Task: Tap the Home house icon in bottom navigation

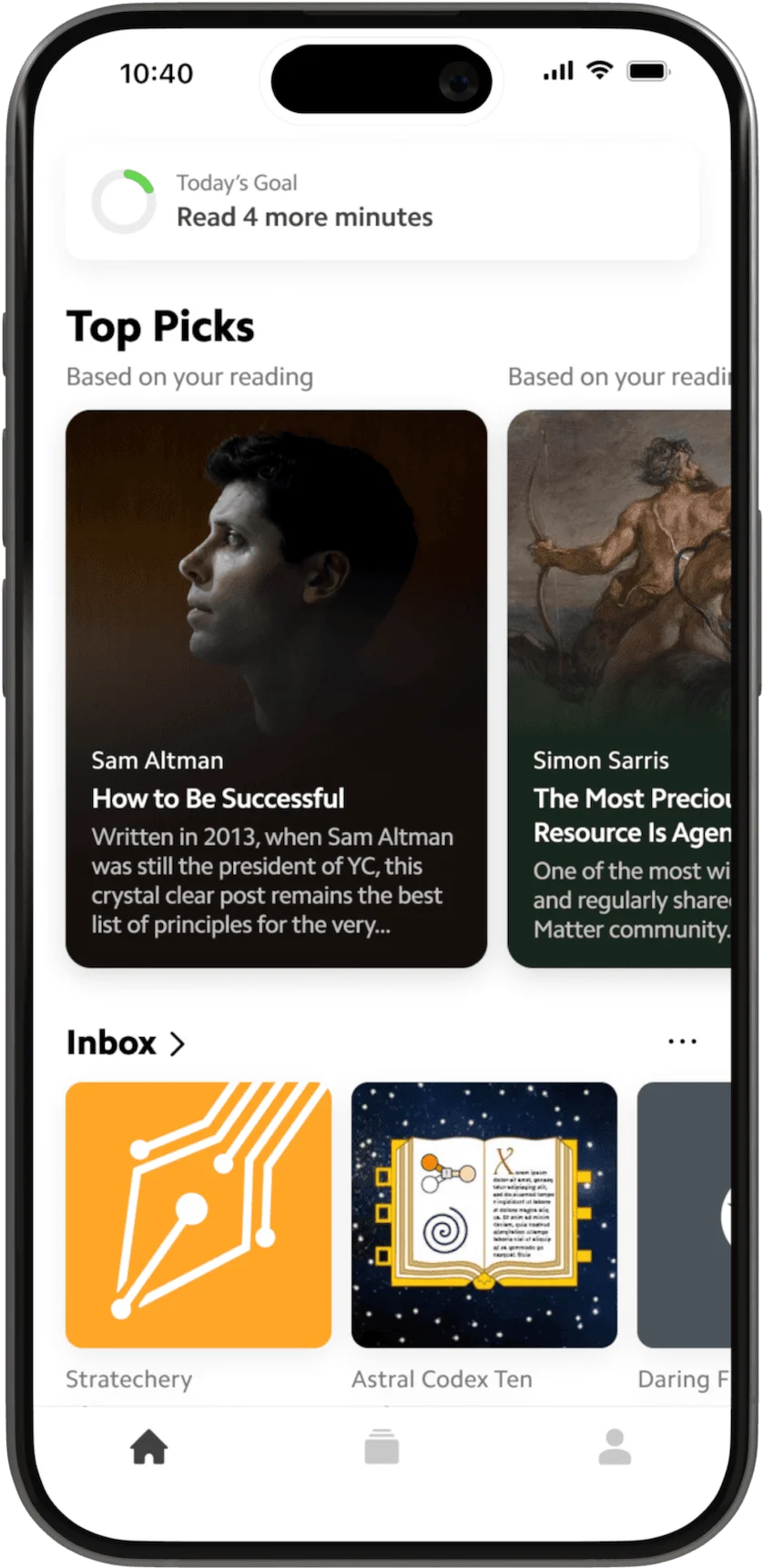Action: pos(148,1448)
